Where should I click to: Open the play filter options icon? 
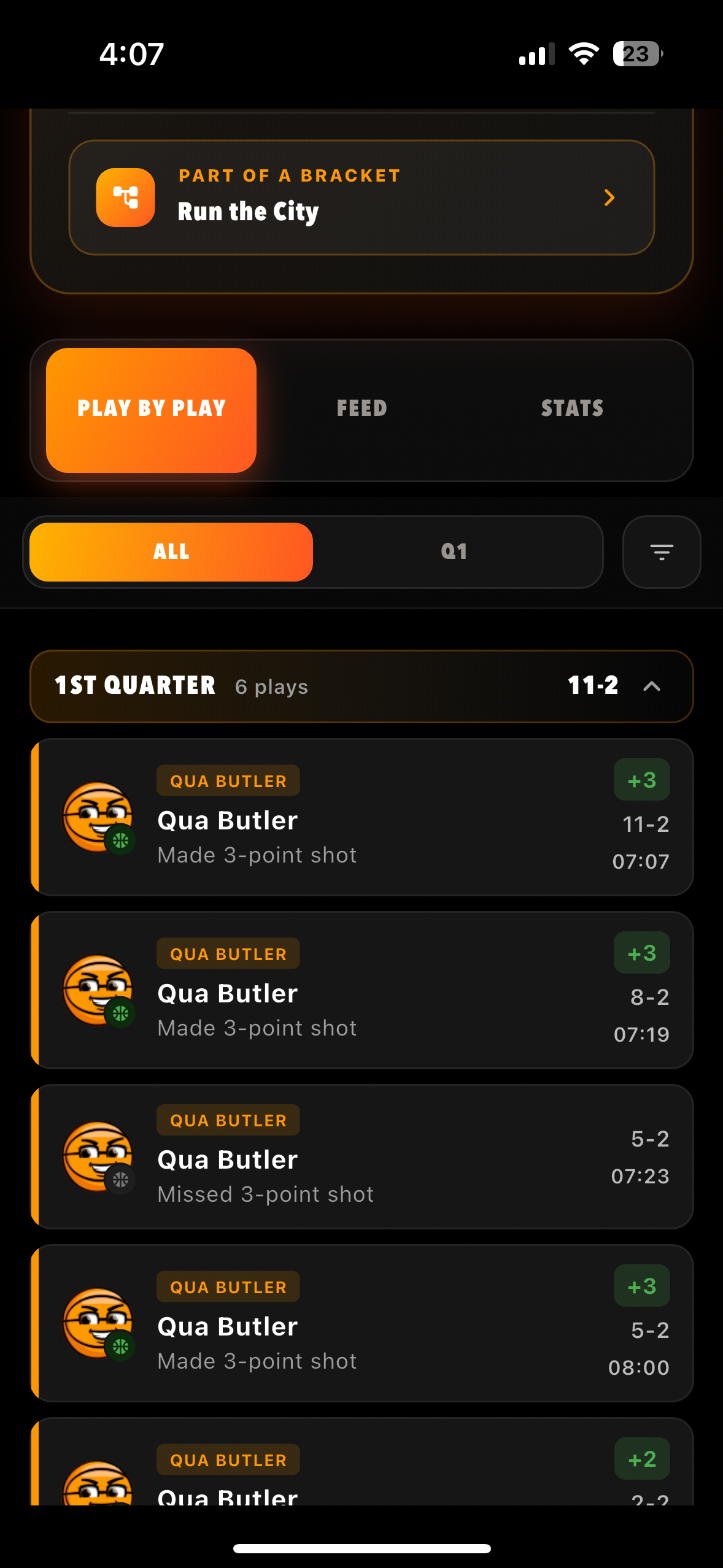pyautogui.click(x=662, y=552)
